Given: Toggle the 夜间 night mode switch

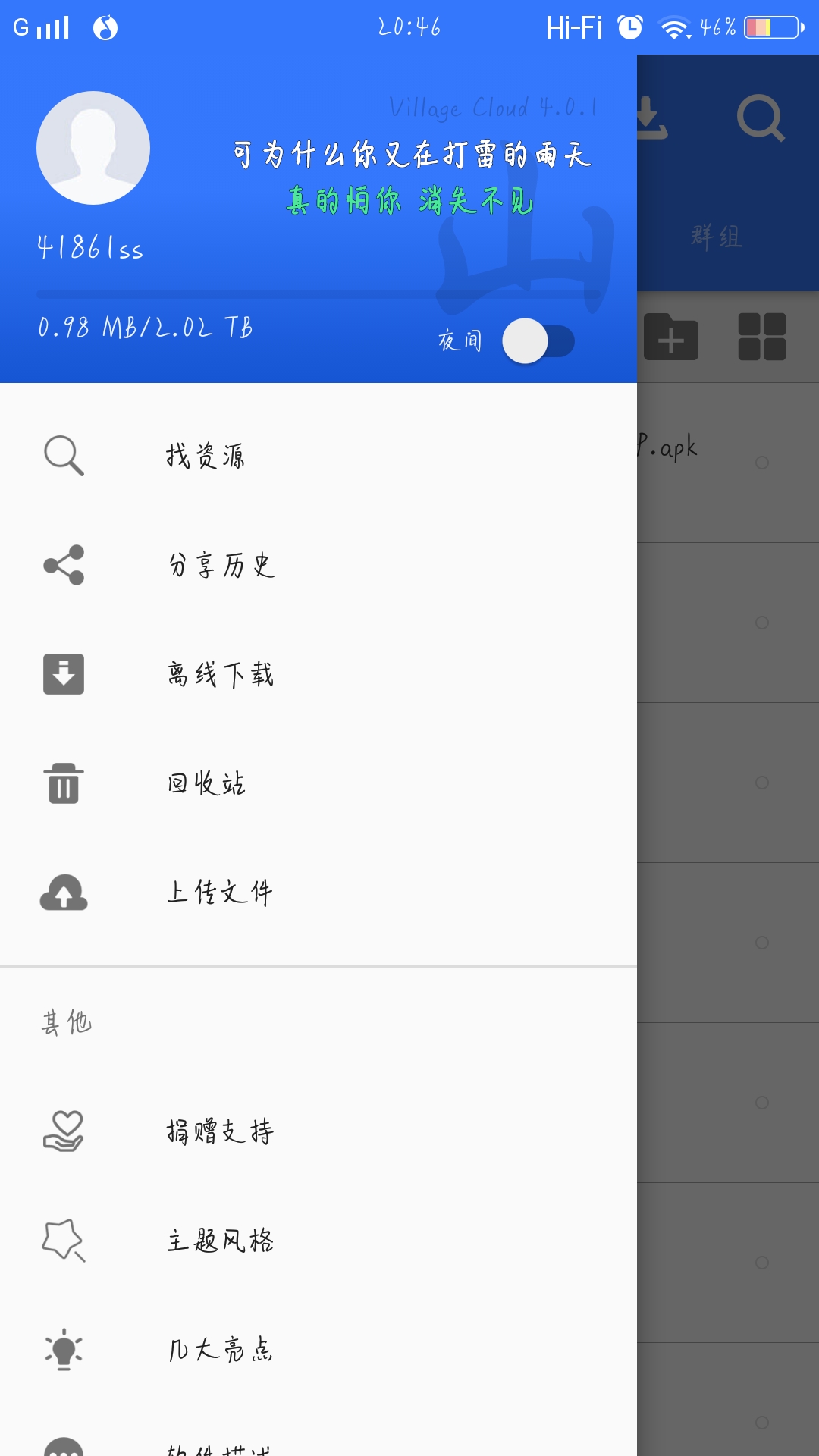Looking at the screenshot, I should click(538, 341).
